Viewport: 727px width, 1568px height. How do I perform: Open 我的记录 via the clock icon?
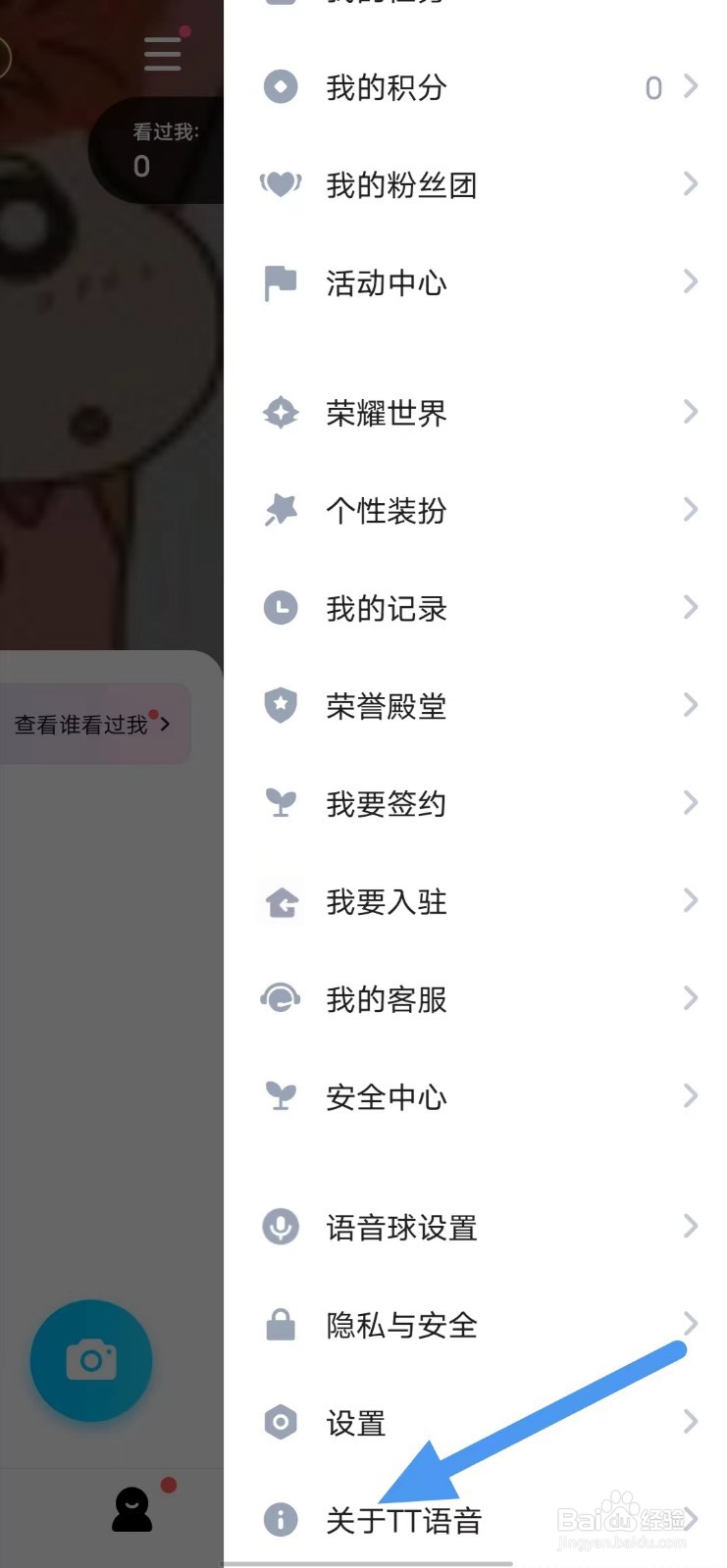pos(281,608)
